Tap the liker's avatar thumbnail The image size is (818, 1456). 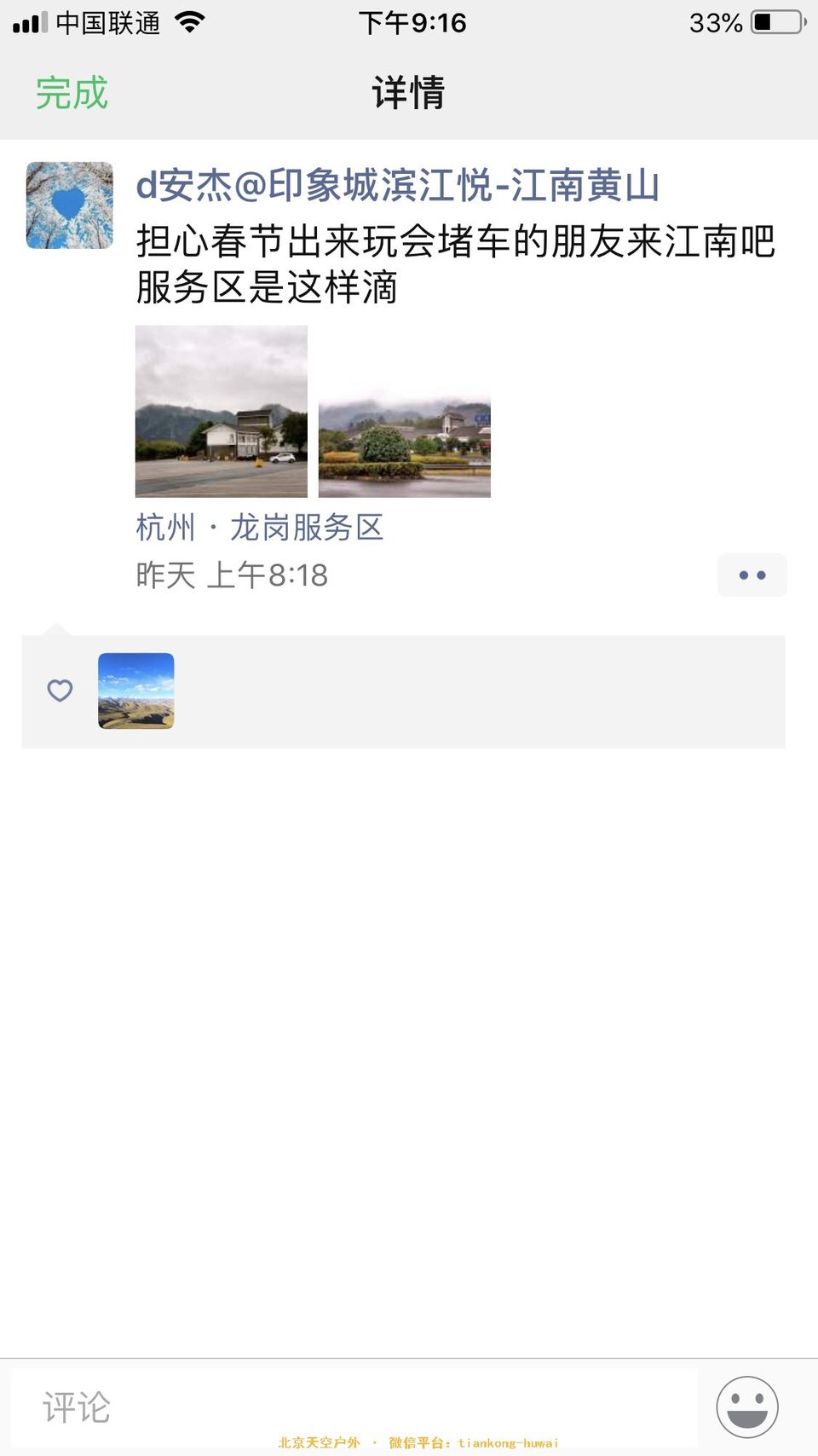pyautogui.click(x=135, y=690)
